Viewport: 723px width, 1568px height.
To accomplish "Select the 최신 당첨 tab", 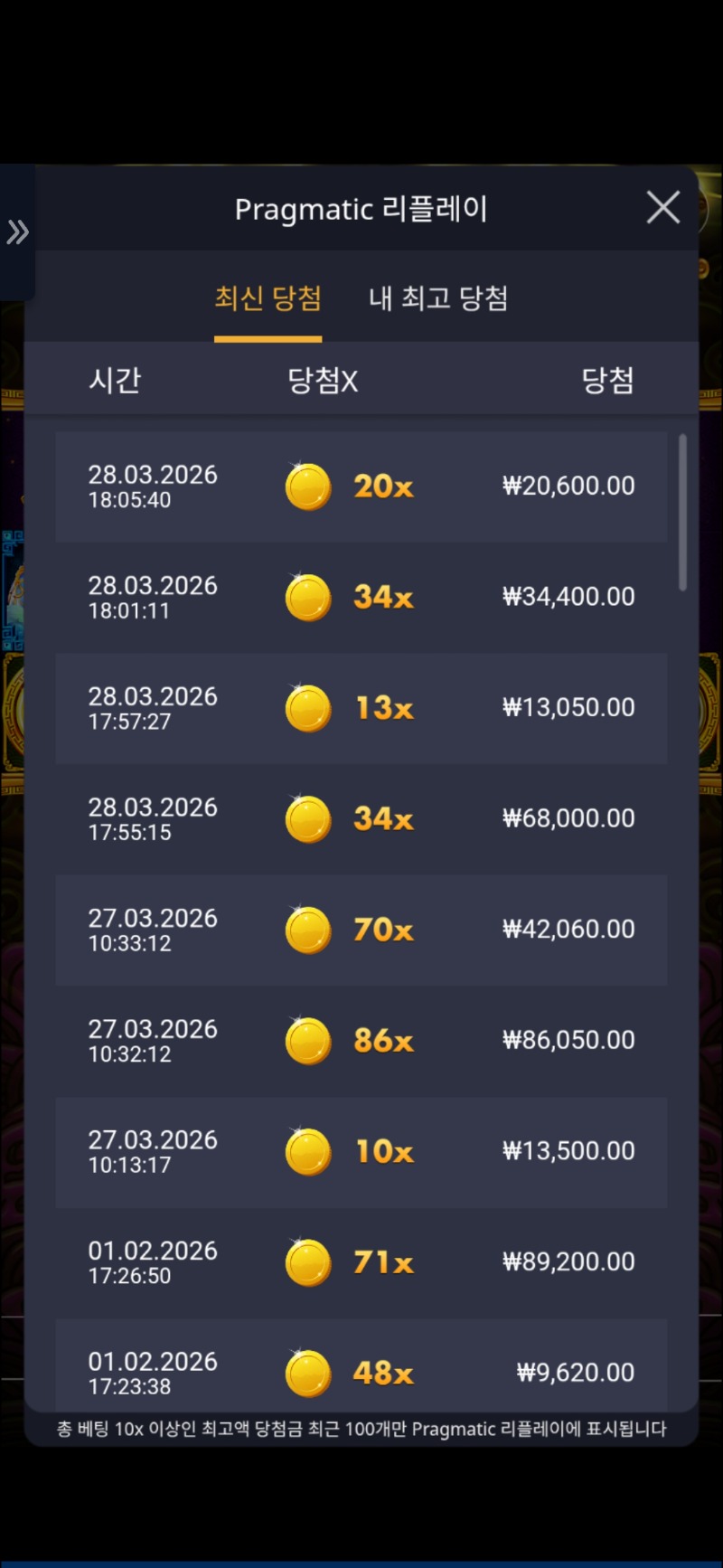I will [x=268, y=298].
